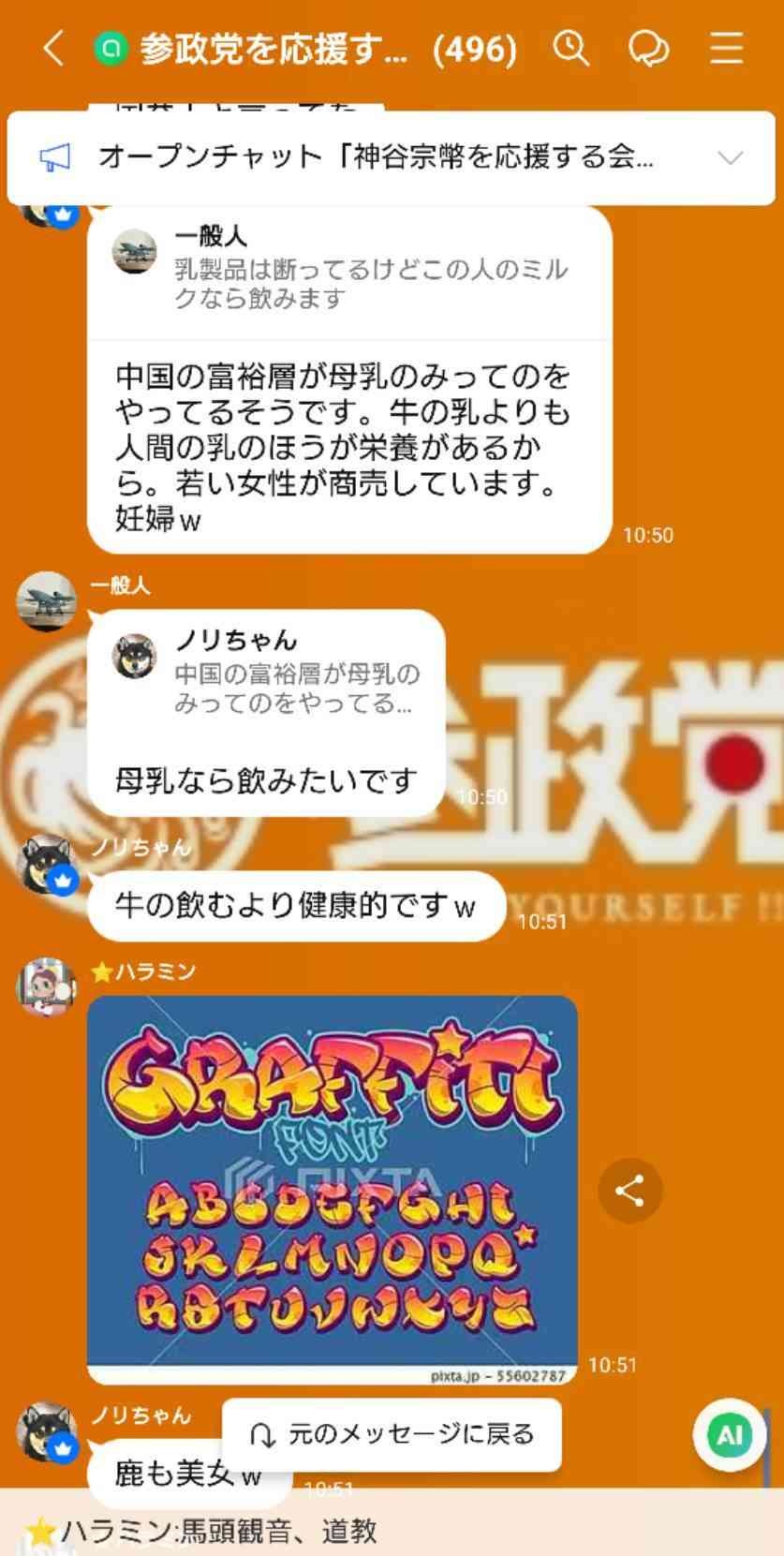
Task: Open the quoted message from 一般人
Action: [x=348, y=269]
